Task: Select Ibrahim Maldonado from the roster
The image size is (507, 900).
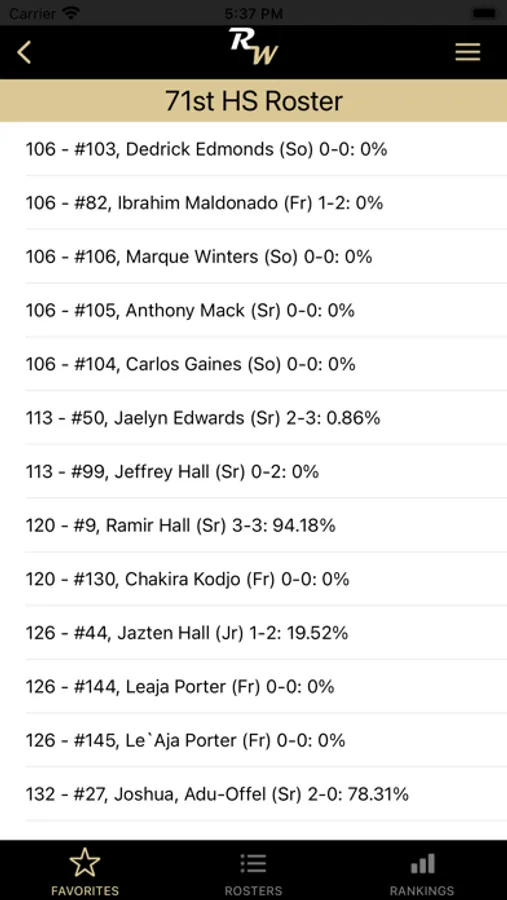Action: click(253, 203)
